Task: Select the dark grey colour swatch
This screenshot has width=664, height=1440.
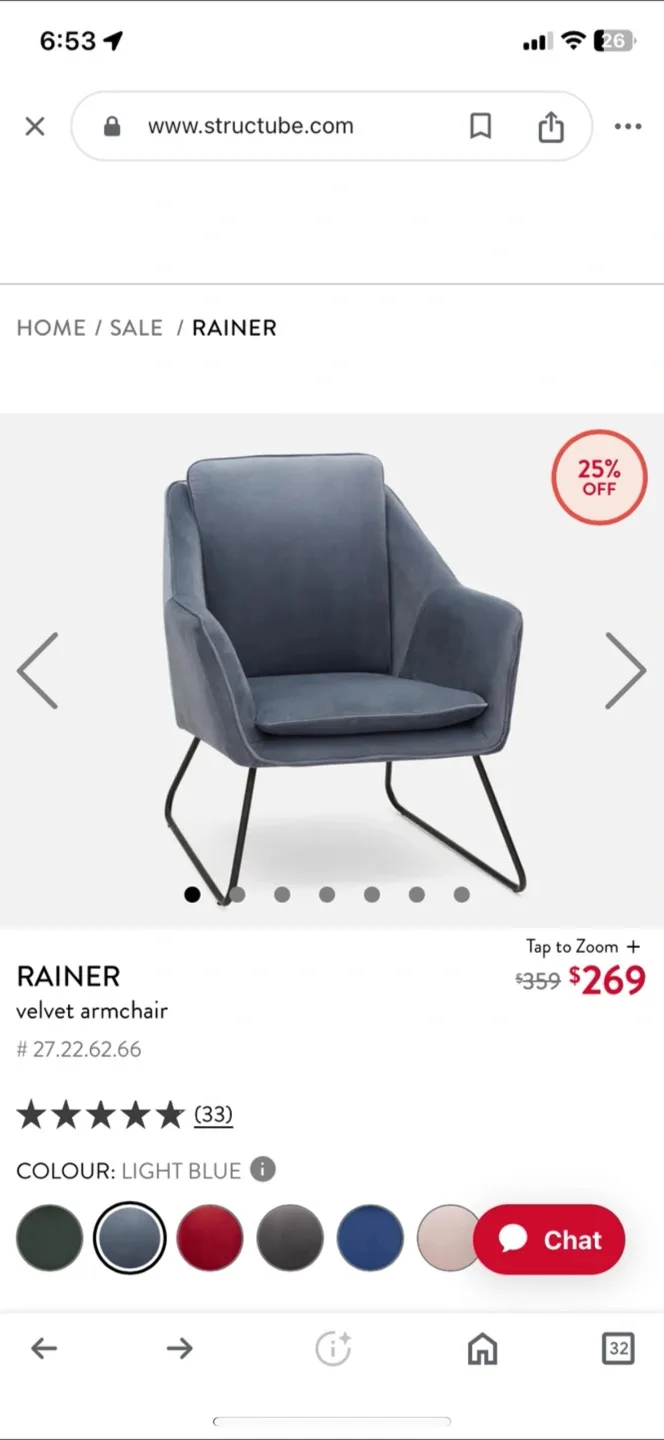Action: click(290, 1238)
